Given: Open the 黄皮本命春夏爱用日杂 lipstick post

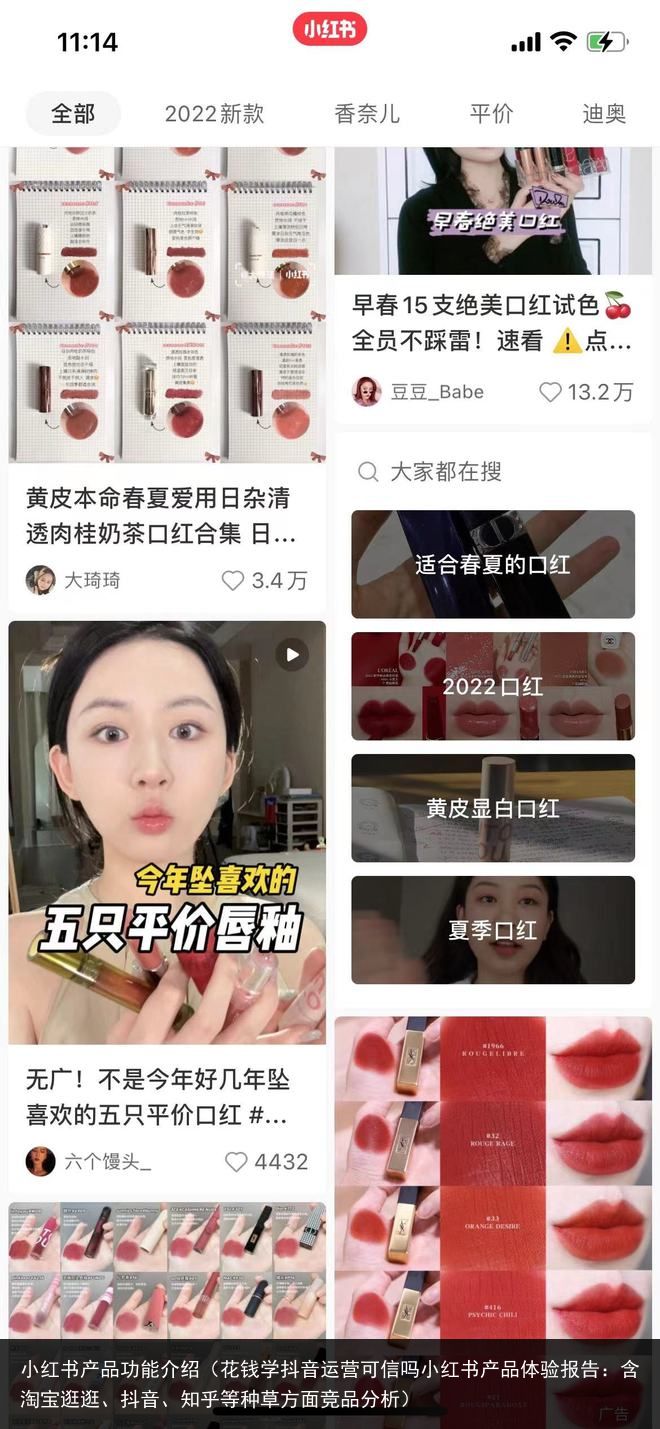Looking at the screenshot, I should (x=167, y=305).
